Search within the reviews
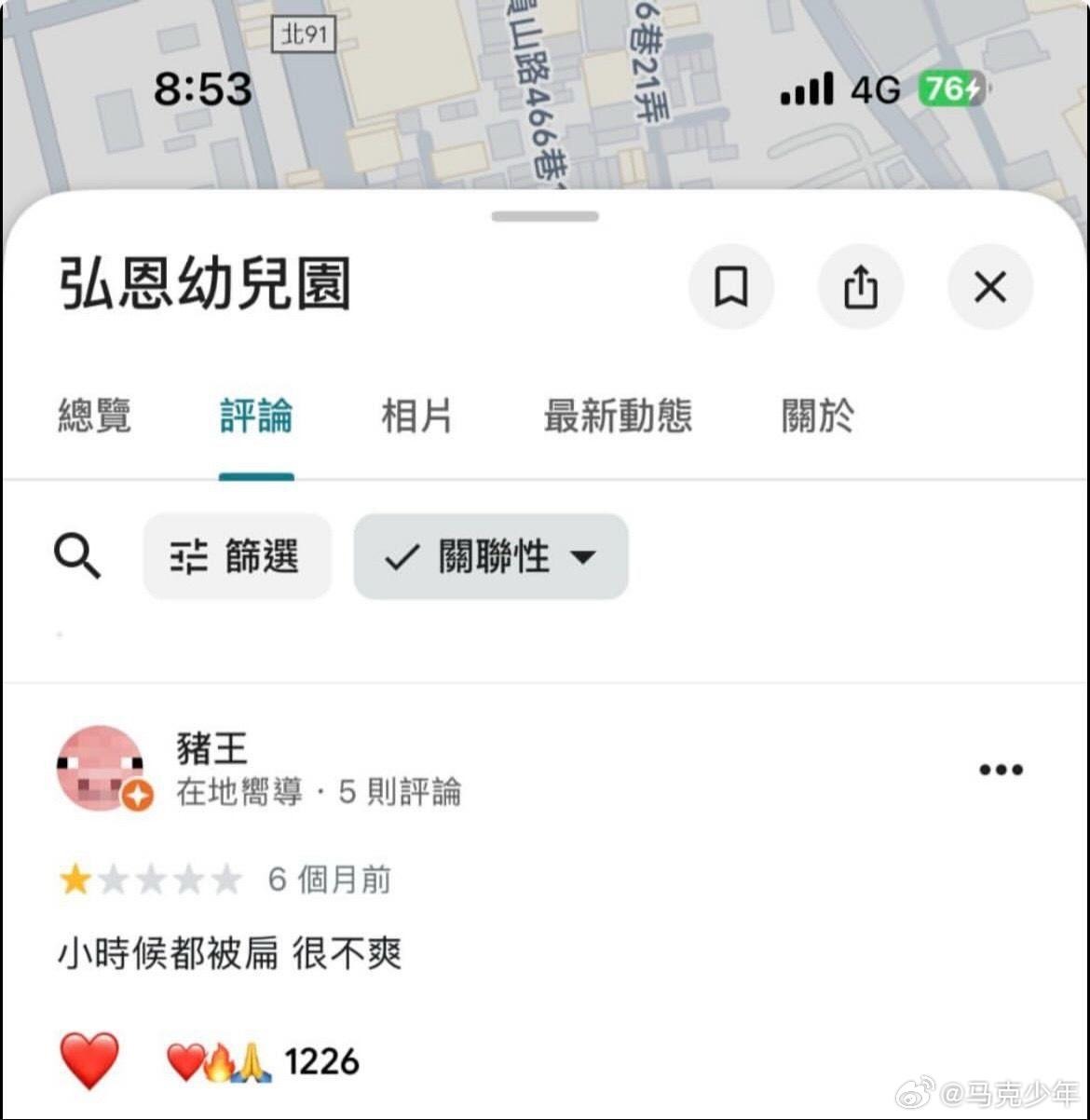The image size is (1090, 1120). coord(77,557)
